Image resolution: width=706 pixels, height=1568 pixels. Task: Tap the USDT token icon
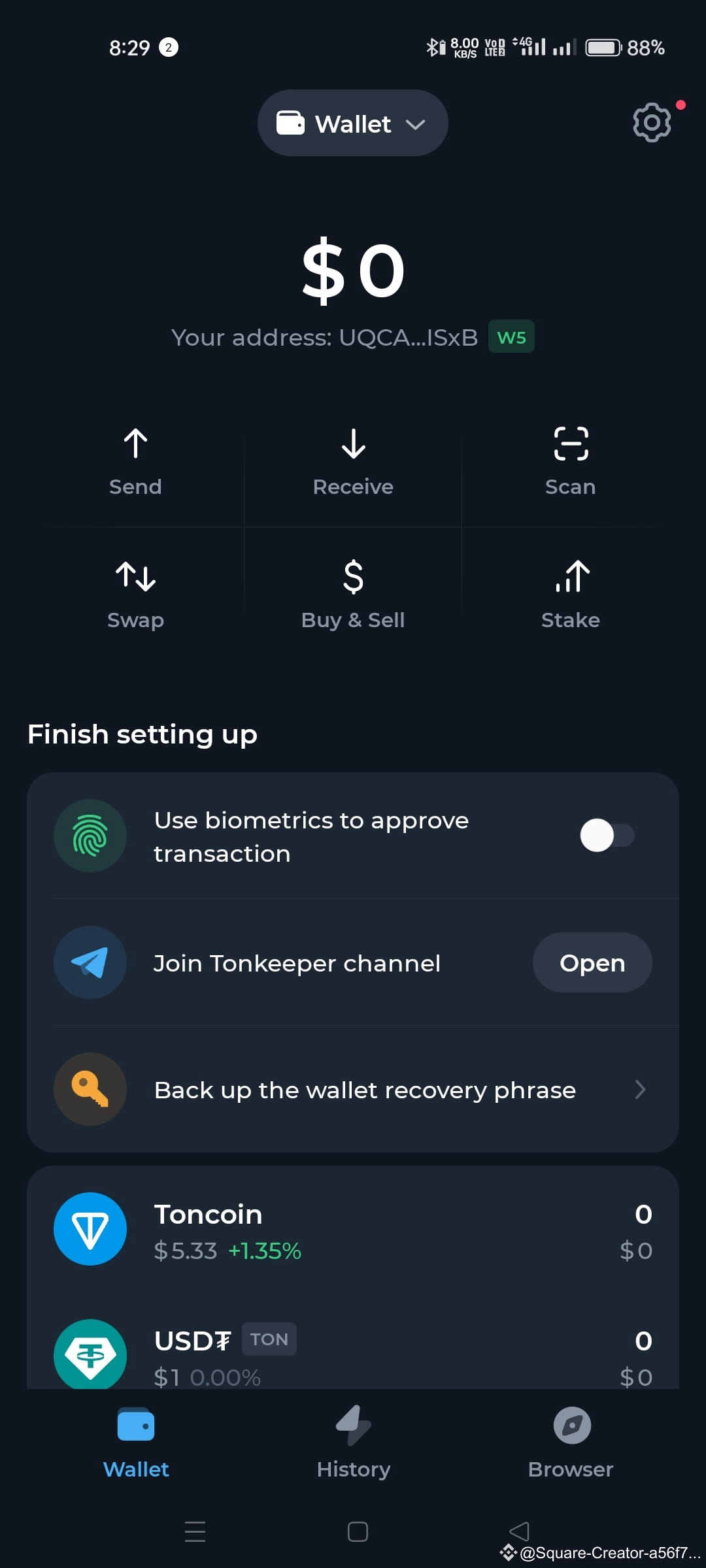click(x=90, y=1356)
